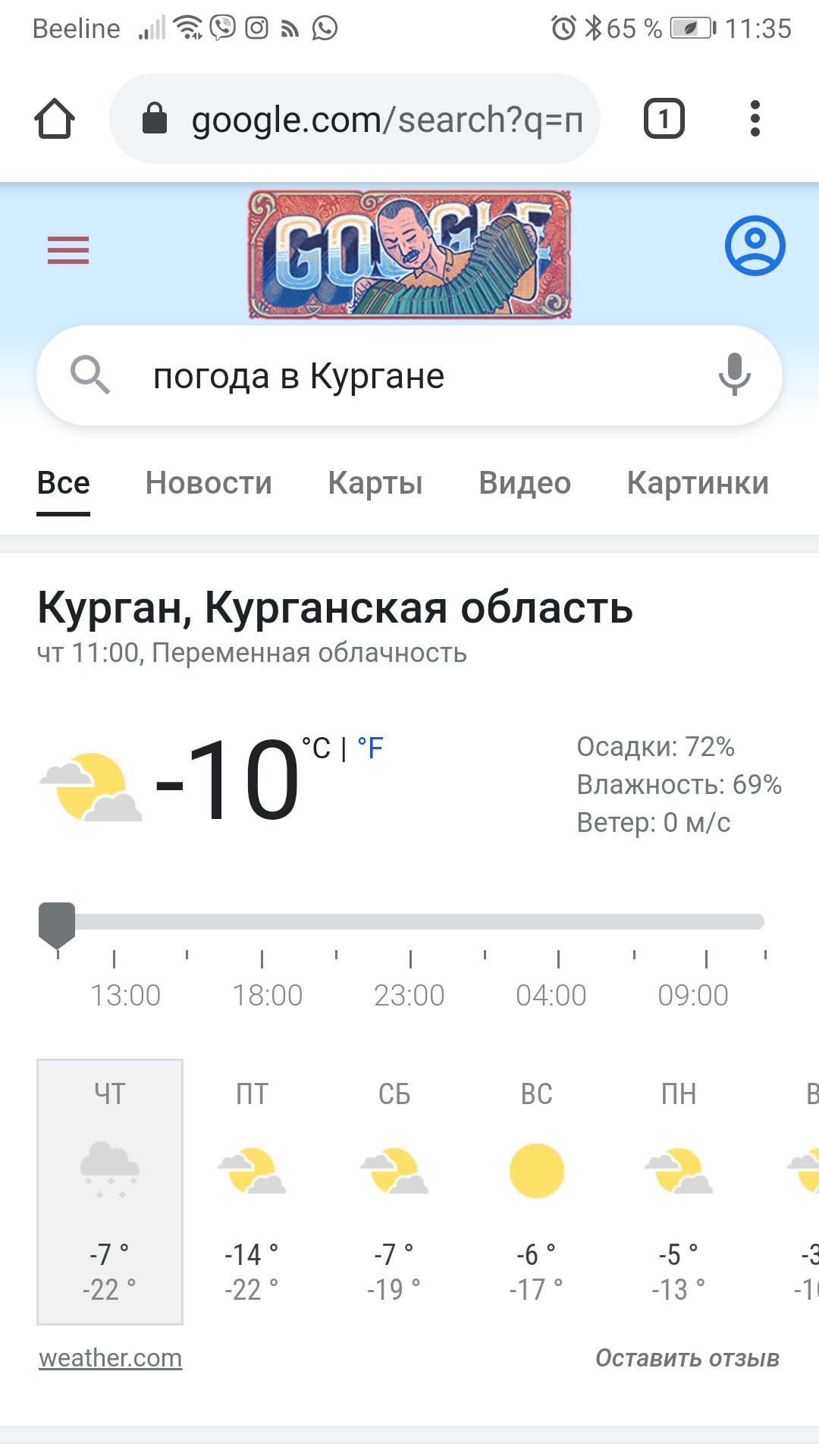Open the Google hamburger menu

pos(68,250)
